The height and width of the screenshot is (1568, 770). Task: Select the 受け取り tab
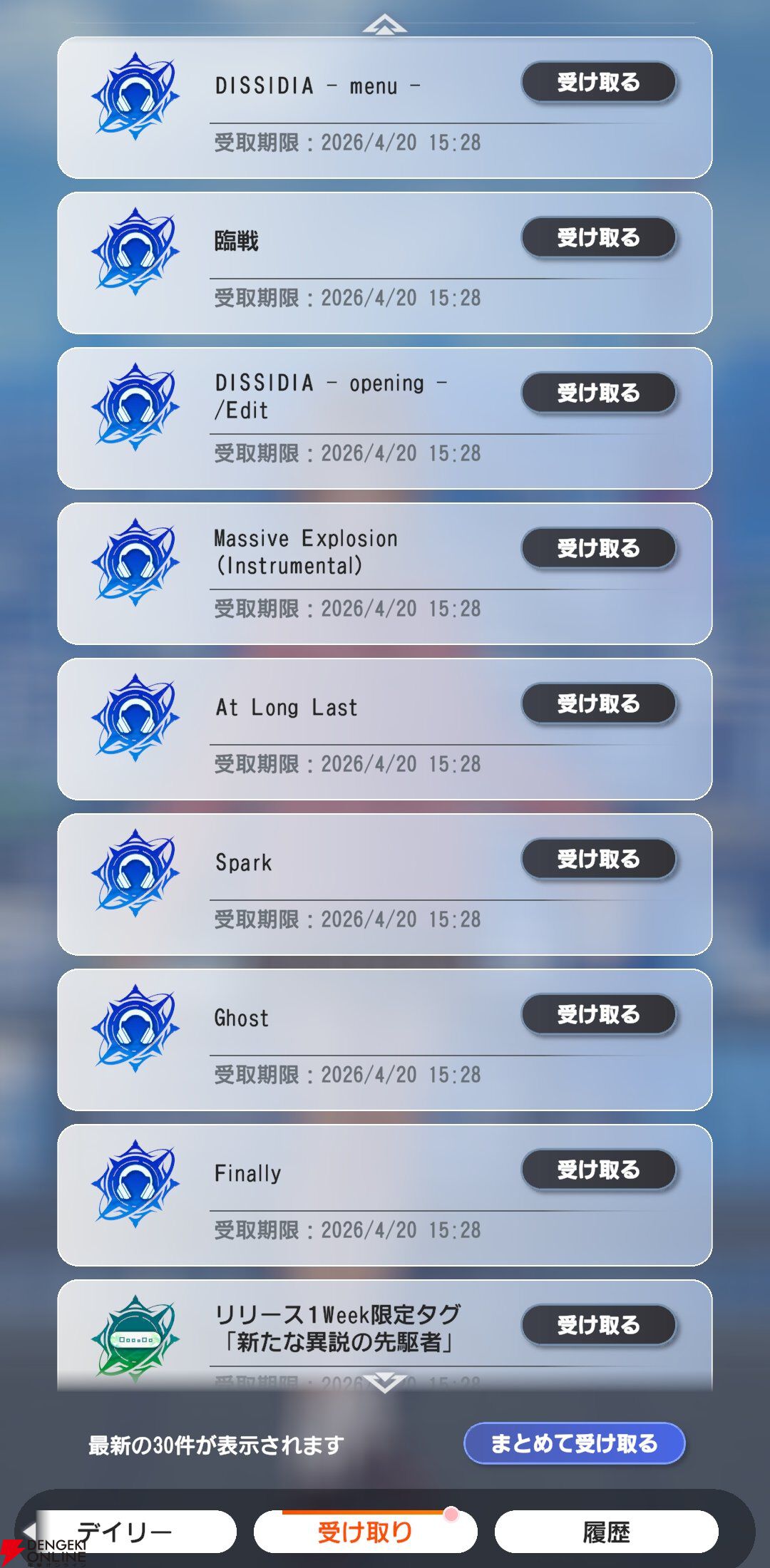pyautogui.click(x=365, y=1531)
